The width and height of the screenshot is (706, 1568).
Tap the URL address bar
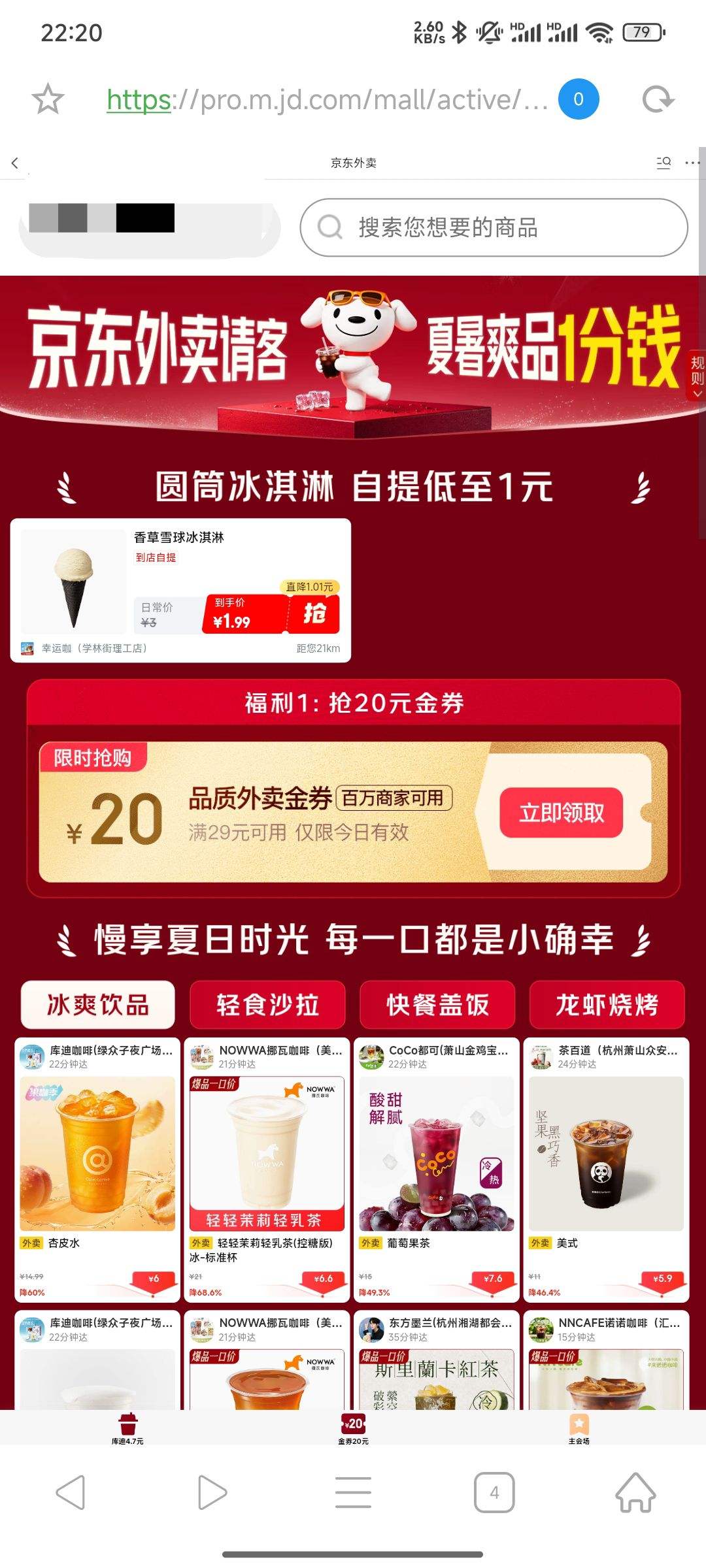pyautogui.click(x=327, y=99)
